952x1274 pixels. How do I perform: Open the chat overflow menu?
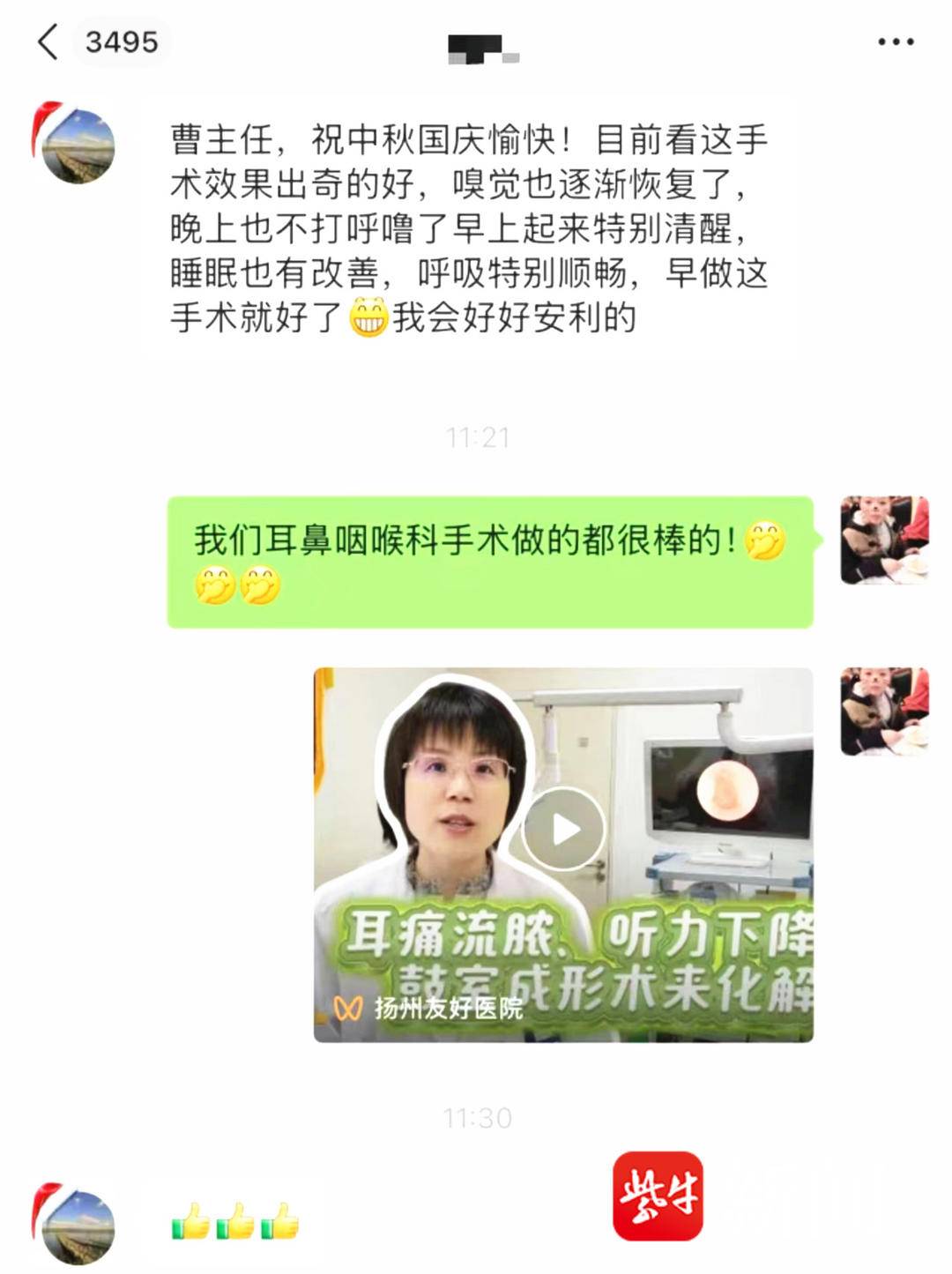[896, 41]
